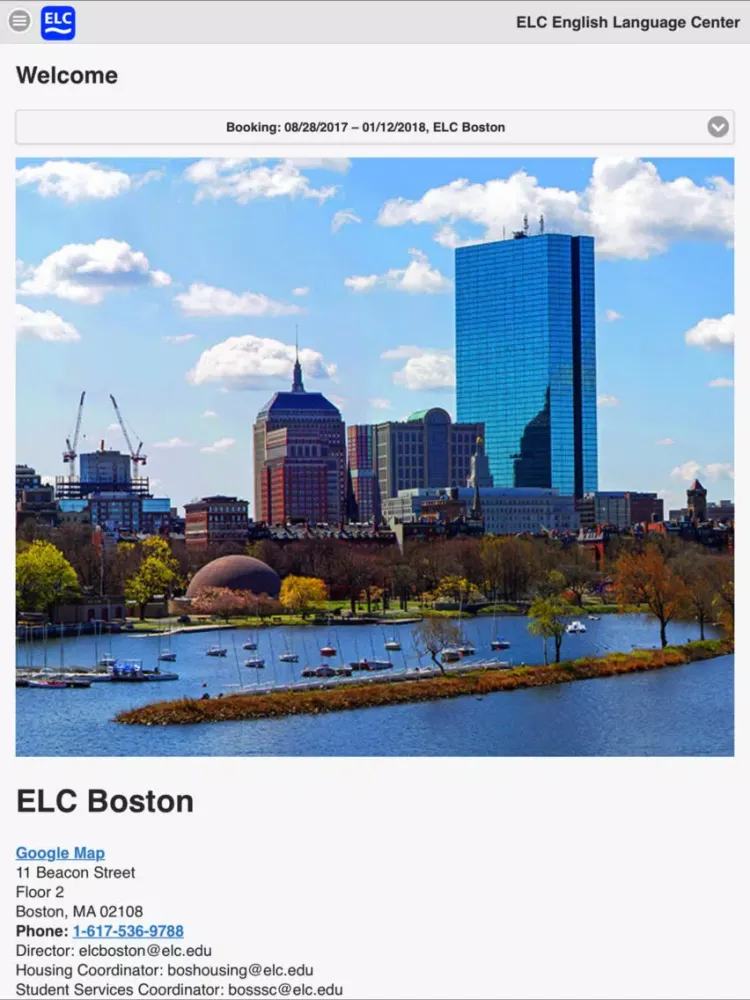This screenshot has height=1000, width=750.
Task: Expand the Booking dropdown for ELC Boston
Action: pos(717,127)
